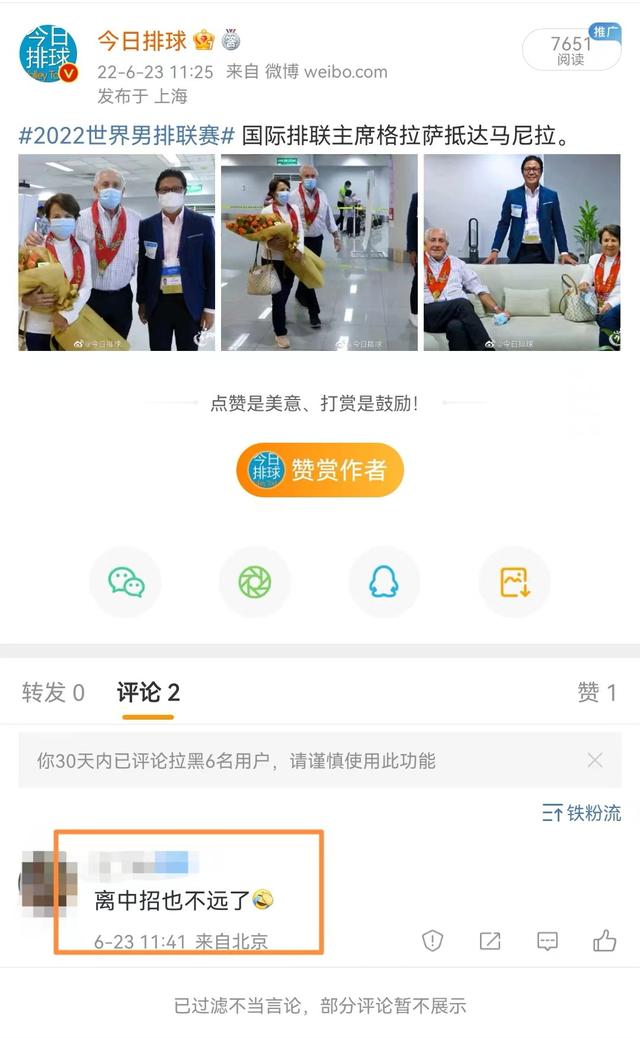640x1038 pixels.
Task: Open the #2022世界男排联赛# hashtag link
Action: [126, 136]
